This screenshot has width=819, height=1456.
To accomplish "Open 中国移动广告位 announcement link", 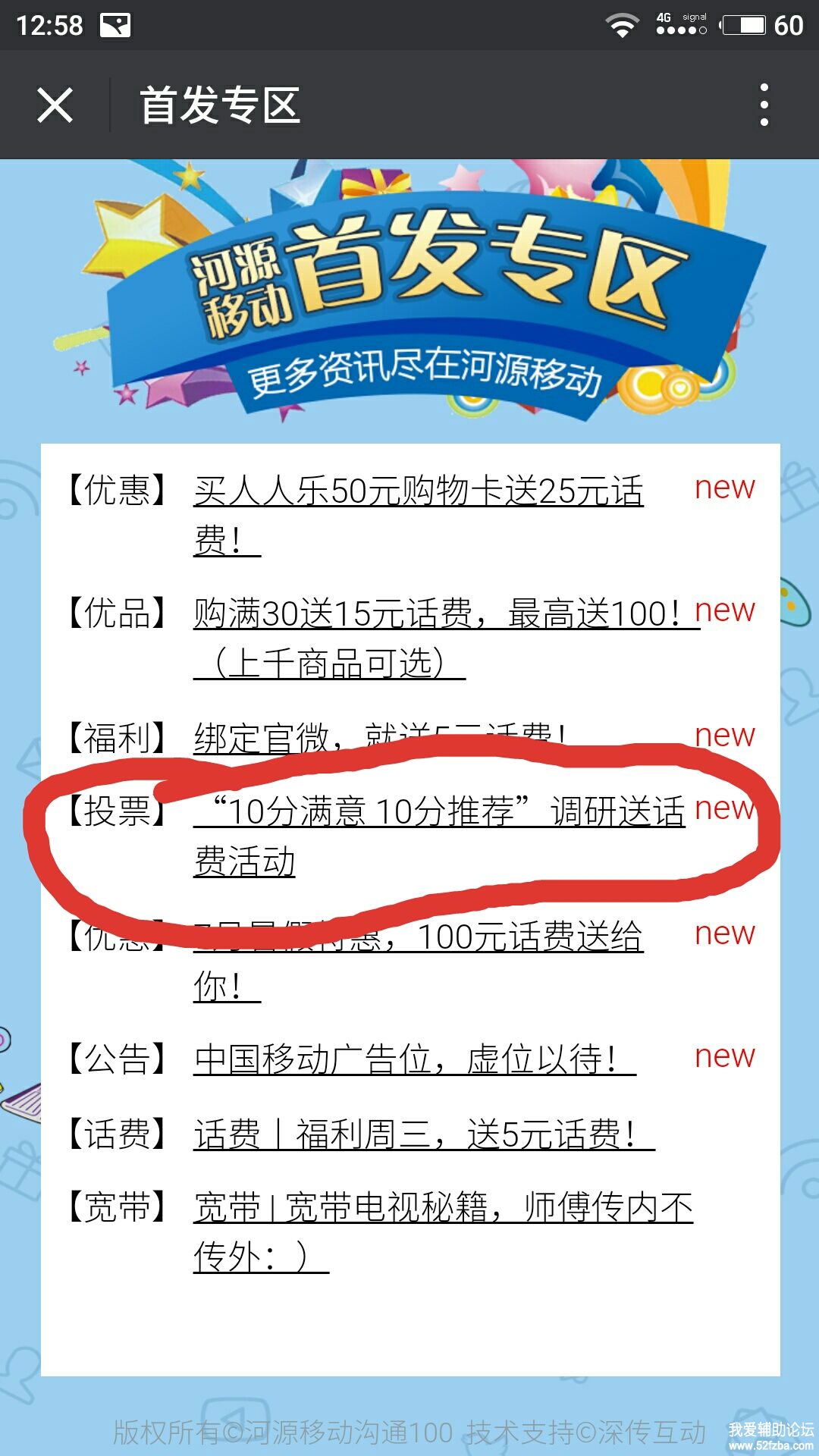I will point(414,1059).
